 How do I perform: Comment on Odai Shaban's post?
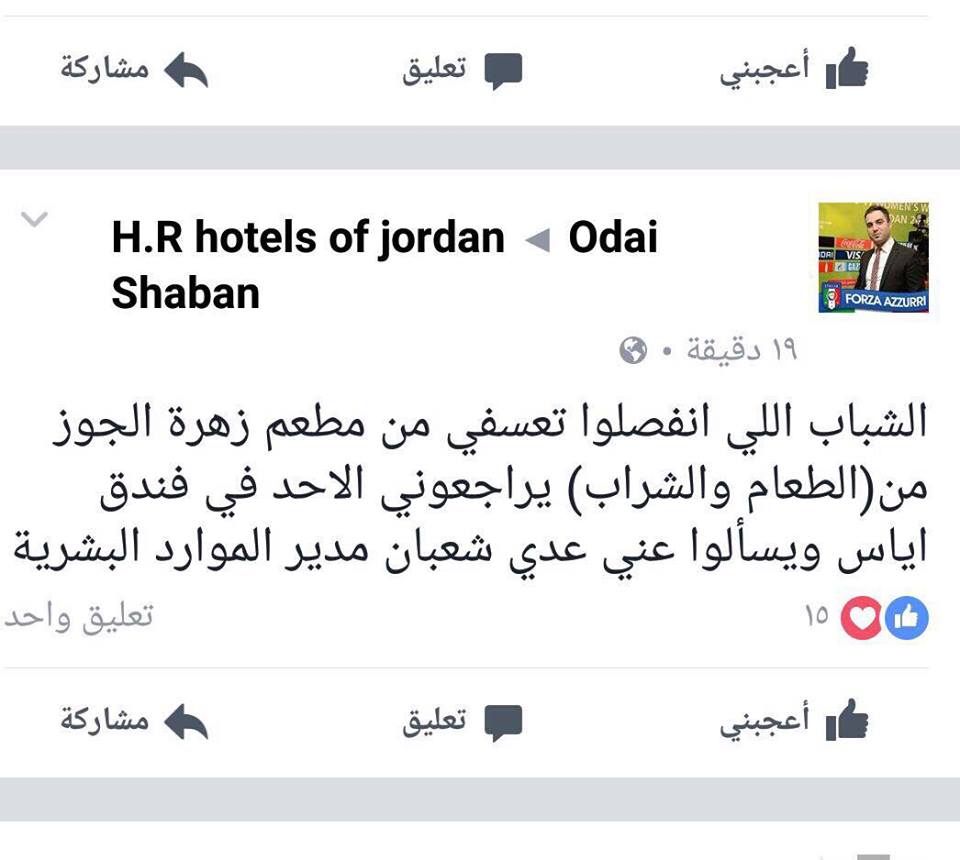463,720
